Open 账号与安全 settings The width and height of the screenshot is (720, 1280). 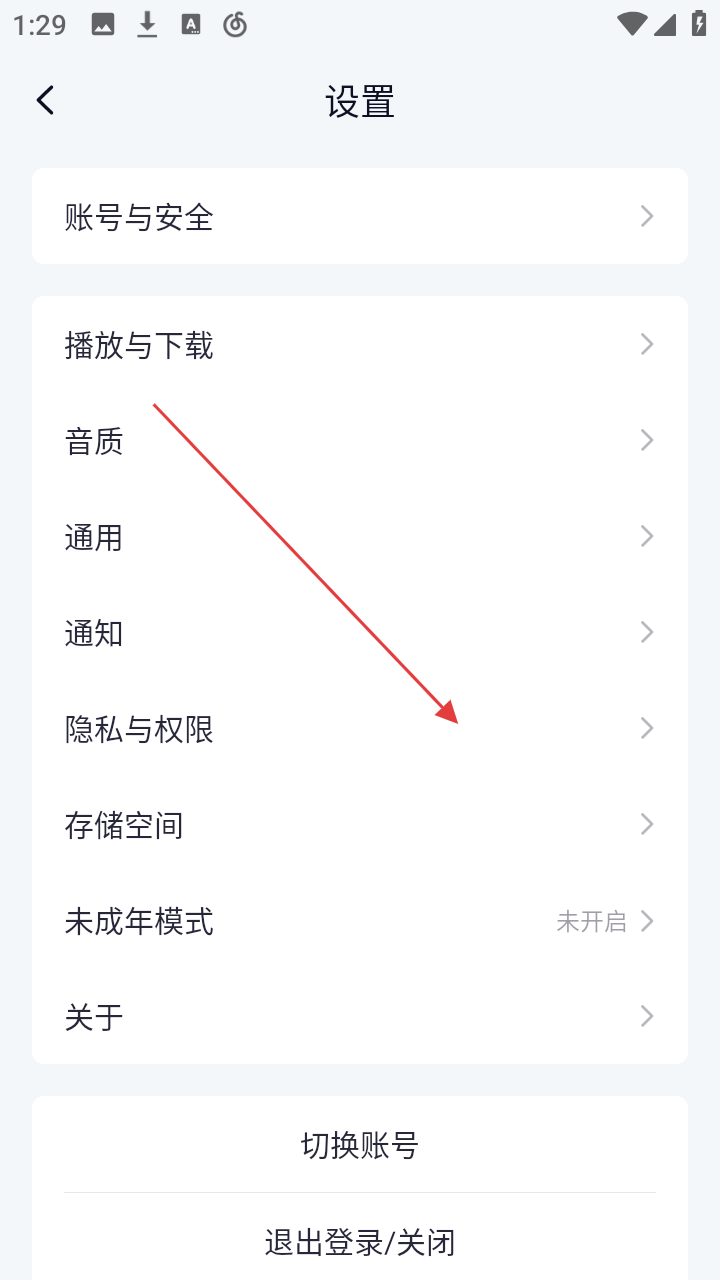[360, 216]
